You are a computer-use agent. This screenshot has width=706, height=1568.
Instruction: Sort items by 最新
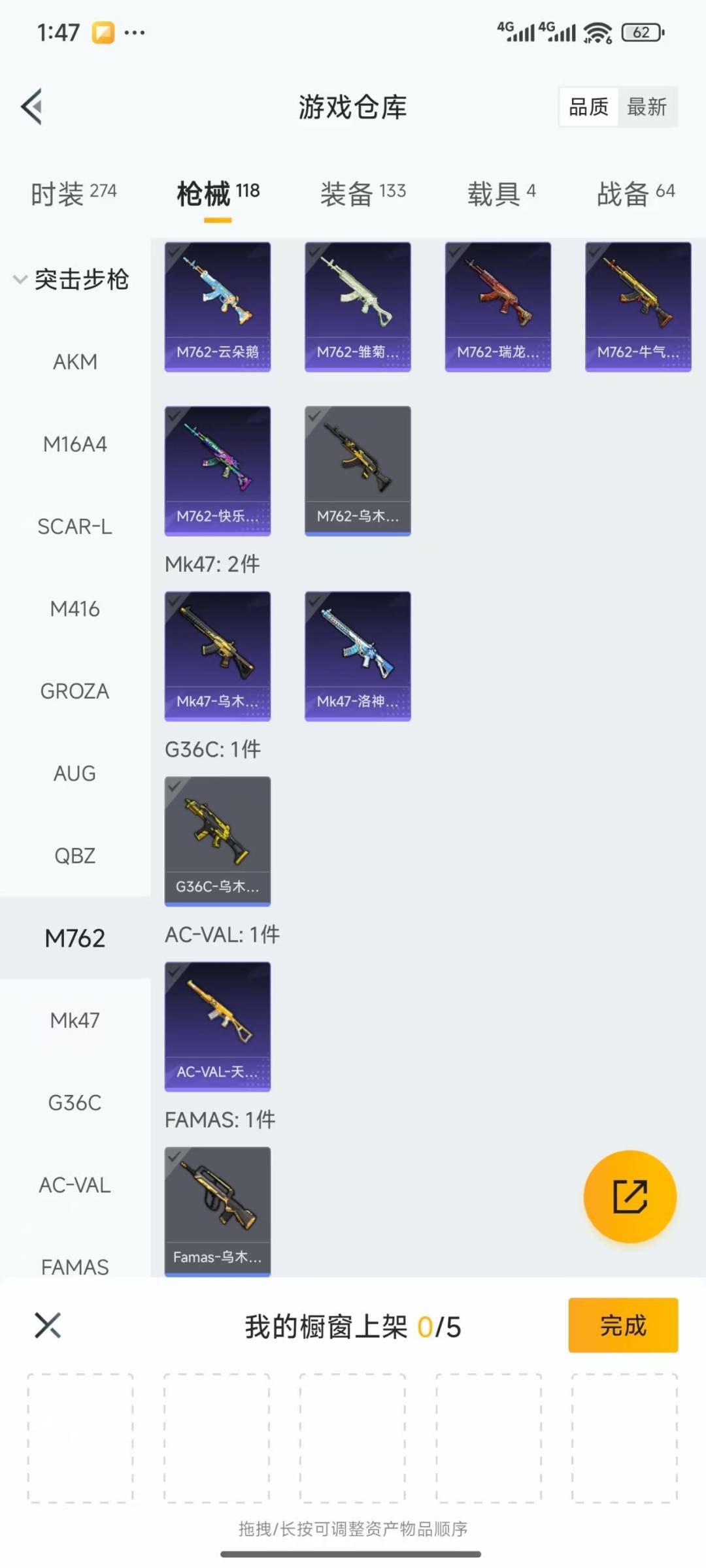click(647, 107)
